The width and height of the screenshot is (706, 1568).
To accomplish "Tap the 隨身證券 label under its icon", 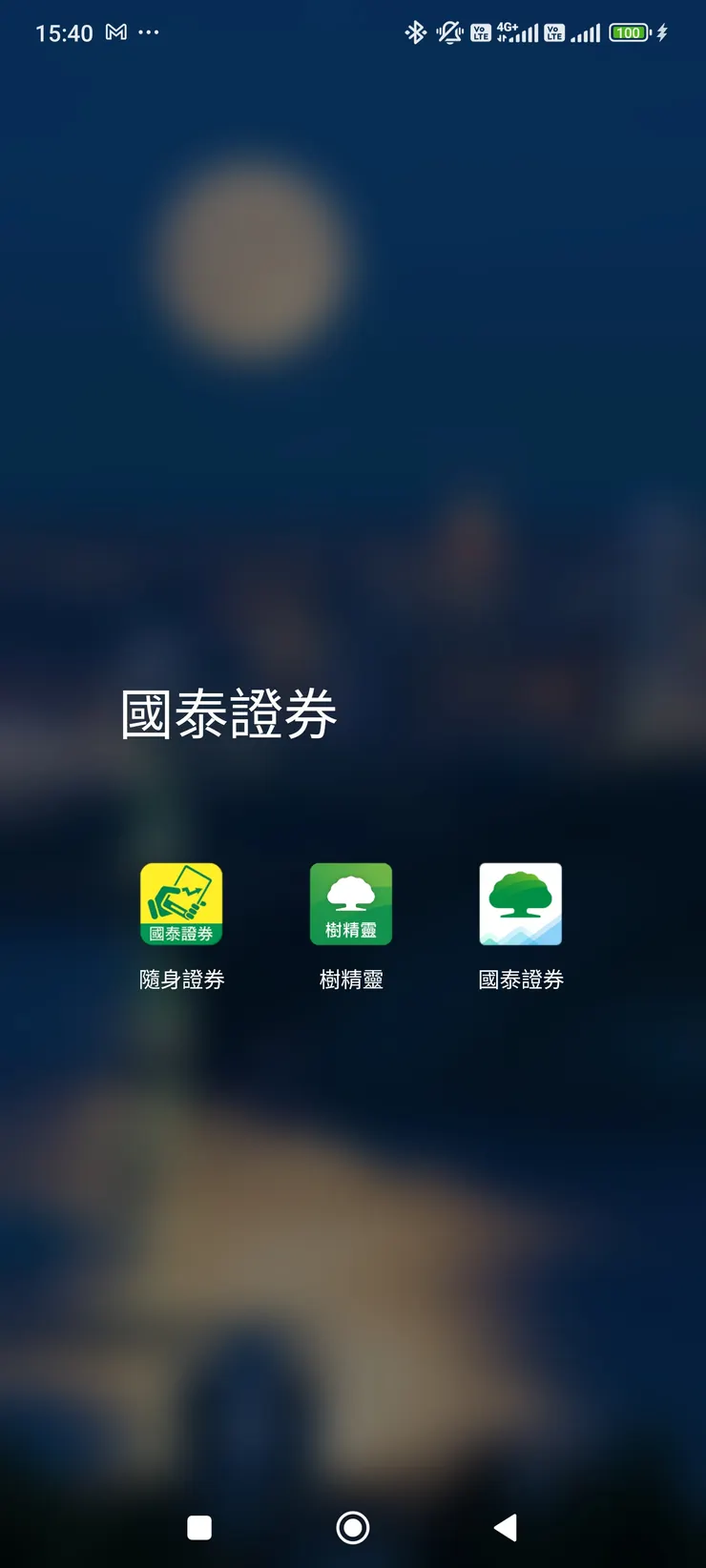I will [181, 979].
